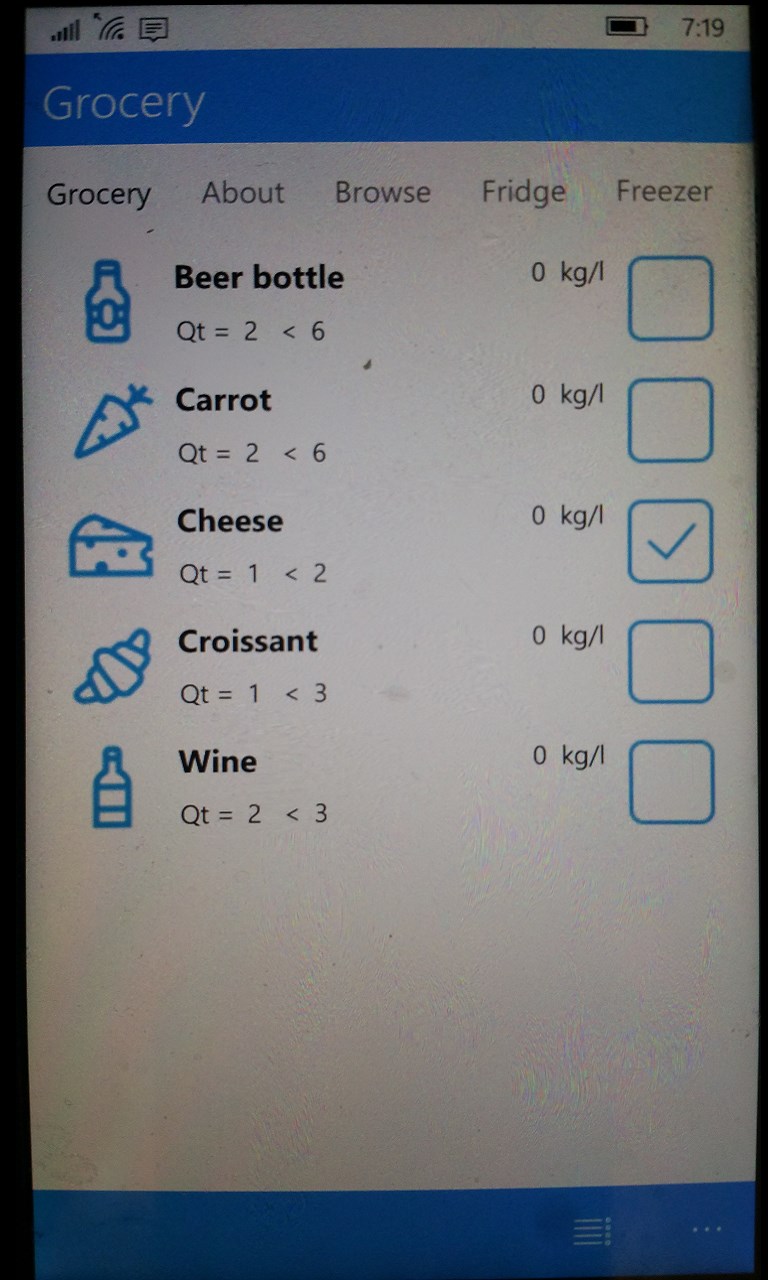Open the list icon in bottom bar
The width and height of the screenshot is (768, 1280).
click(591, 1232)
